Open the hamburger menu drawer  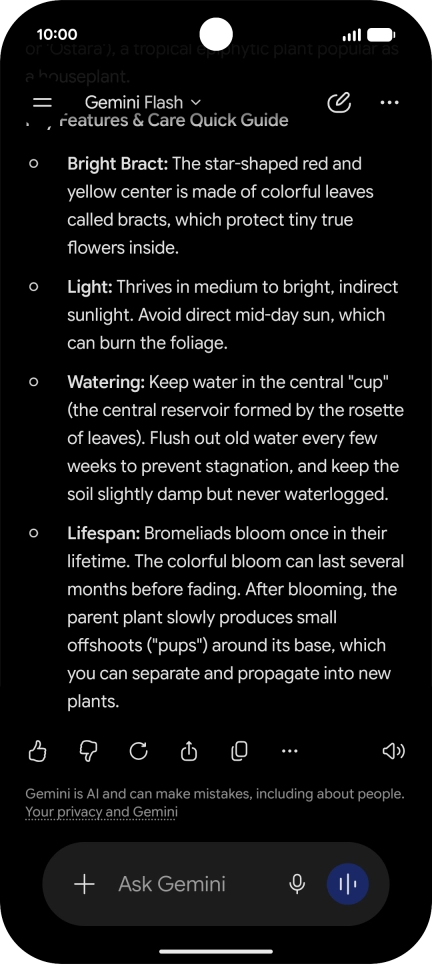[x=42, y=103]
